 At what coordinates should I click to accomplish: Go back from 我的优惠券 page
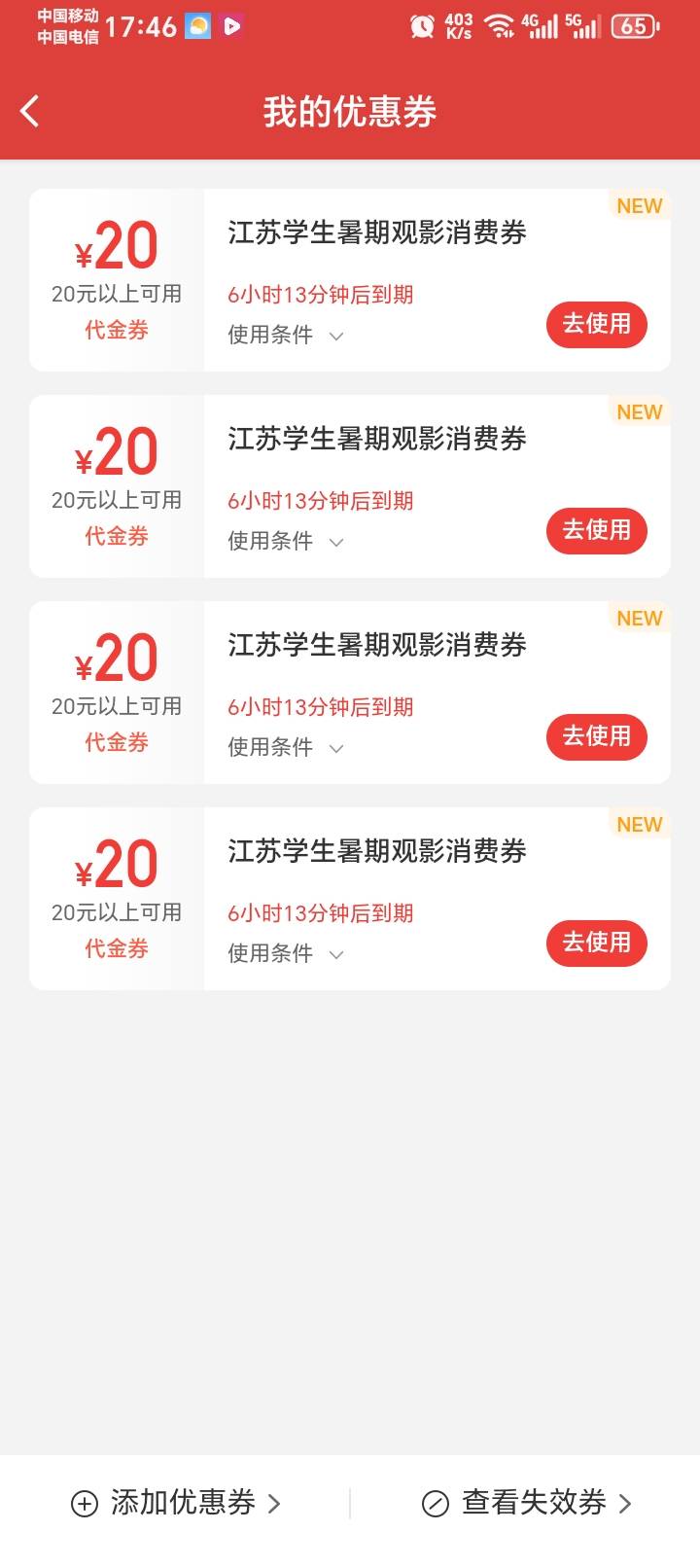pos(30,112)
